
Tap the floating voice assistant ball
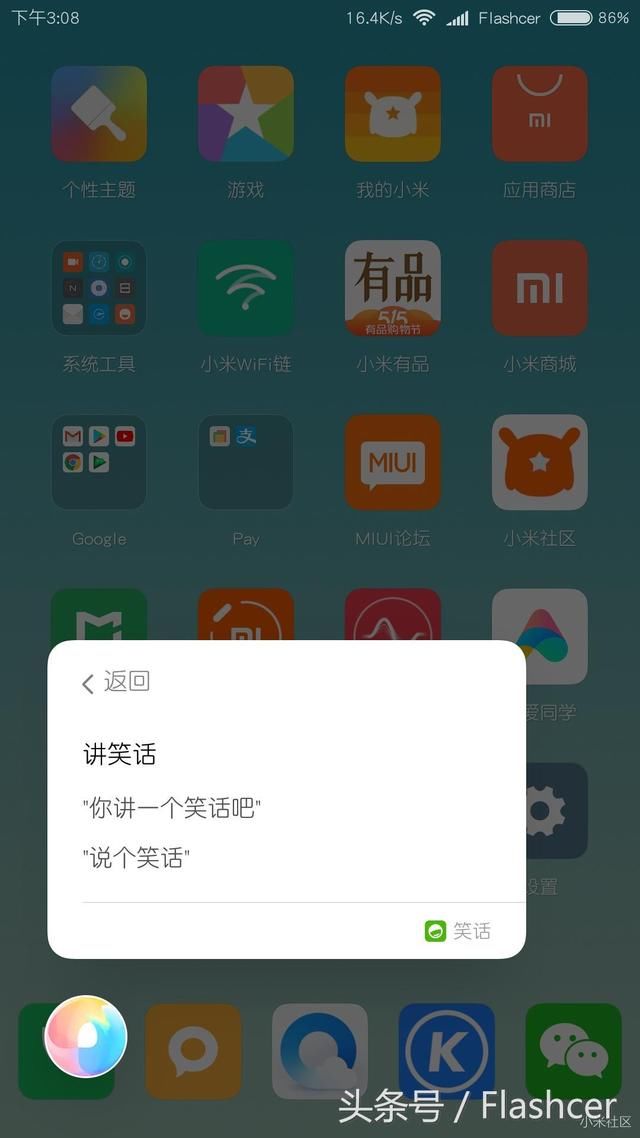pos(86,1036)
